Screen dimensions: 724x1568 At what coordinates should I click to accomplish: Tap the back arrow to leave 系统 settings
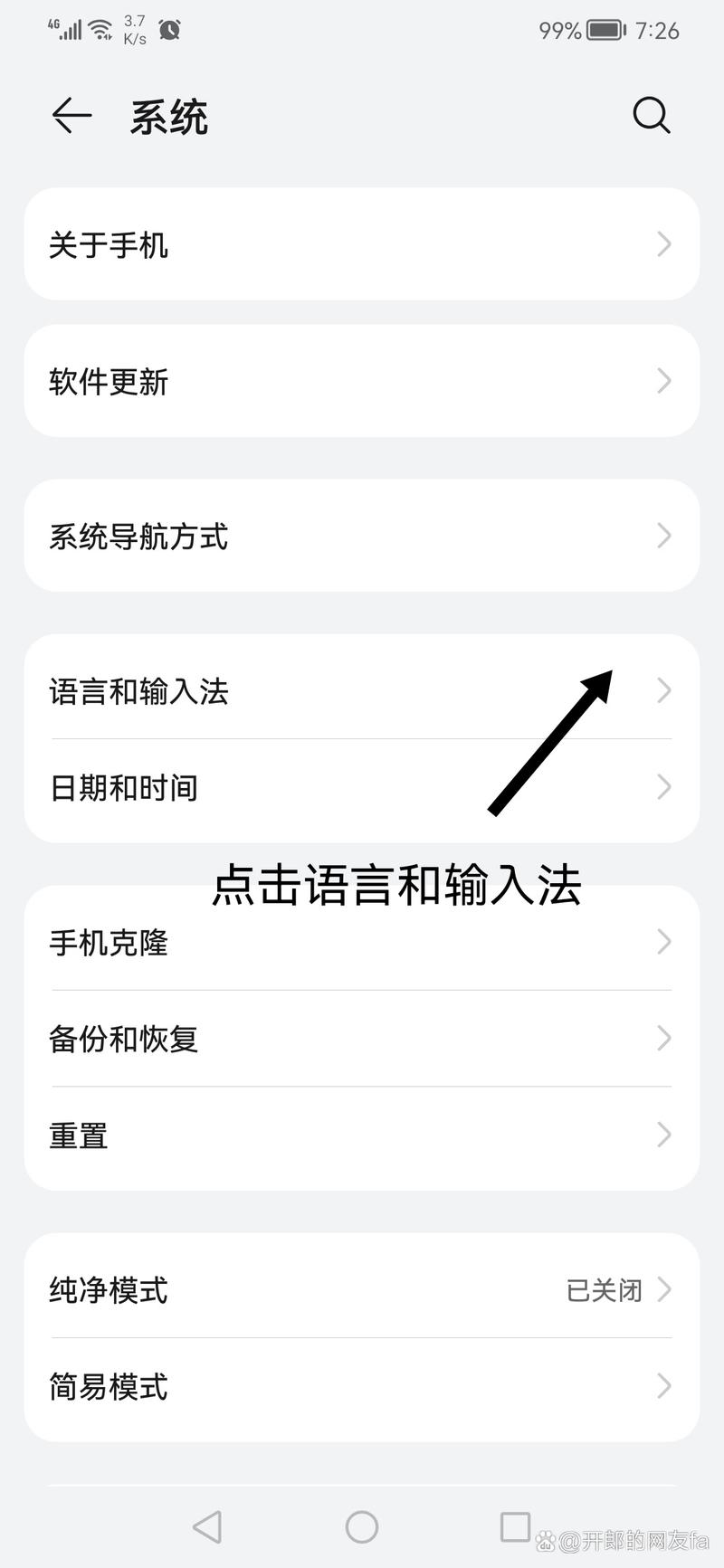coord(71,116)
